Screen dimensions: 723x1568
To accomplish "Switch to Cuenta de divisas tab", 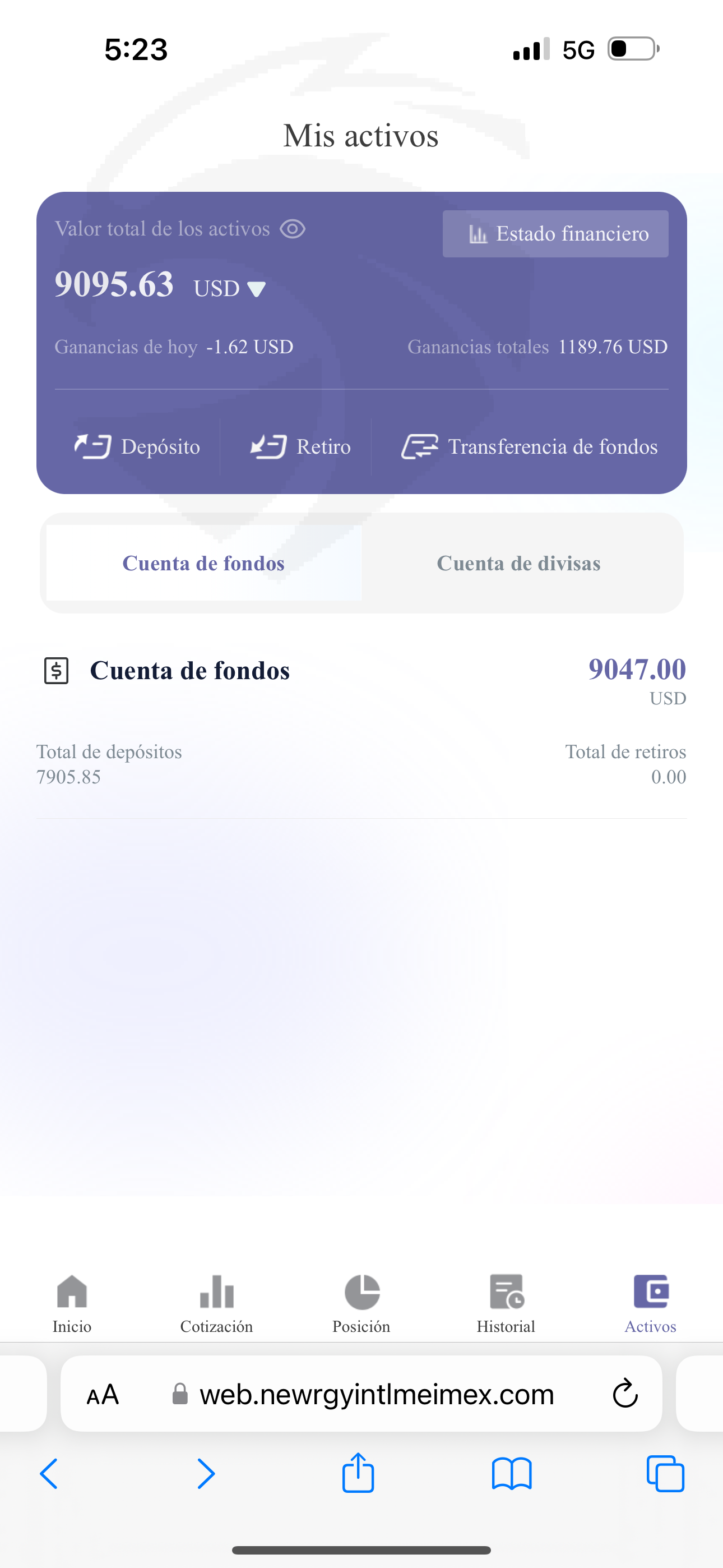I will click(518, 563).
